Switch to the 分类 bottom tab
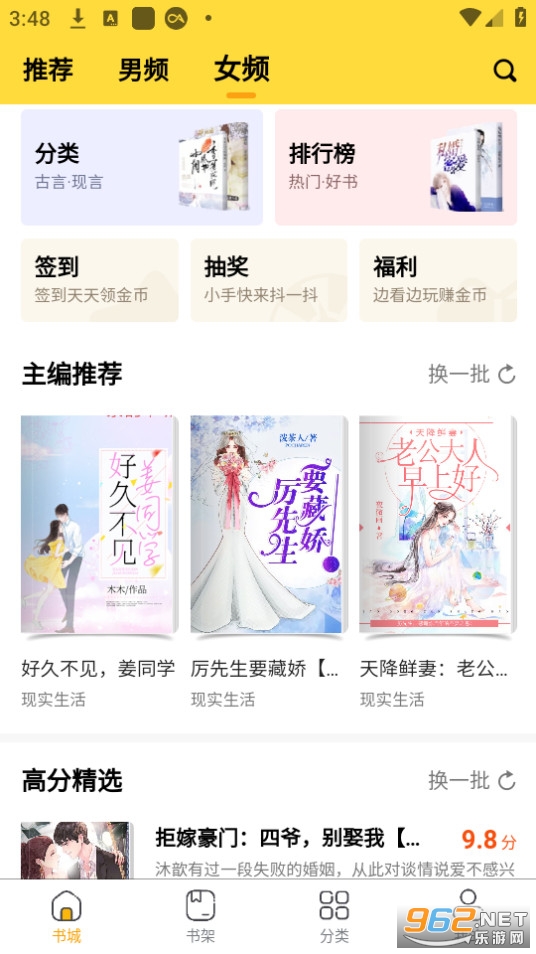Image resolution: width=536 pixels, height=954 pixels. (x=335, y=916)
